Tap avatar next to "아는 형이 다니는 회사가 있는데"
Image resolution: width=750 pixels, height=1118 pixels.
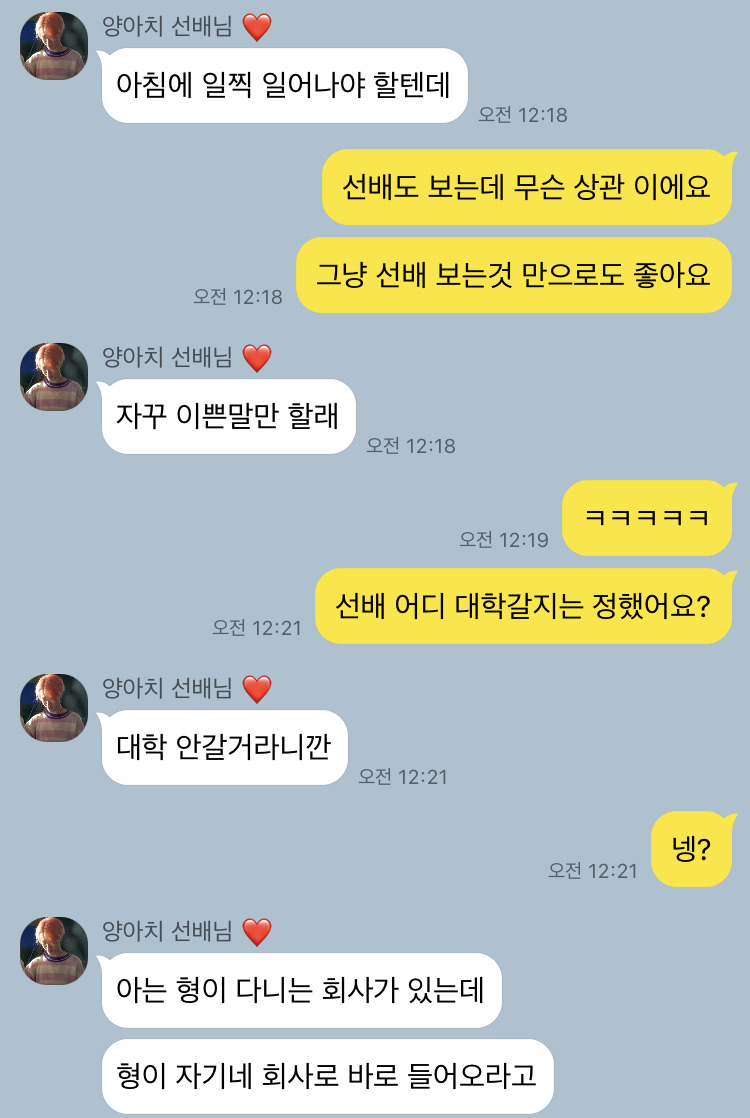point(54,951)
